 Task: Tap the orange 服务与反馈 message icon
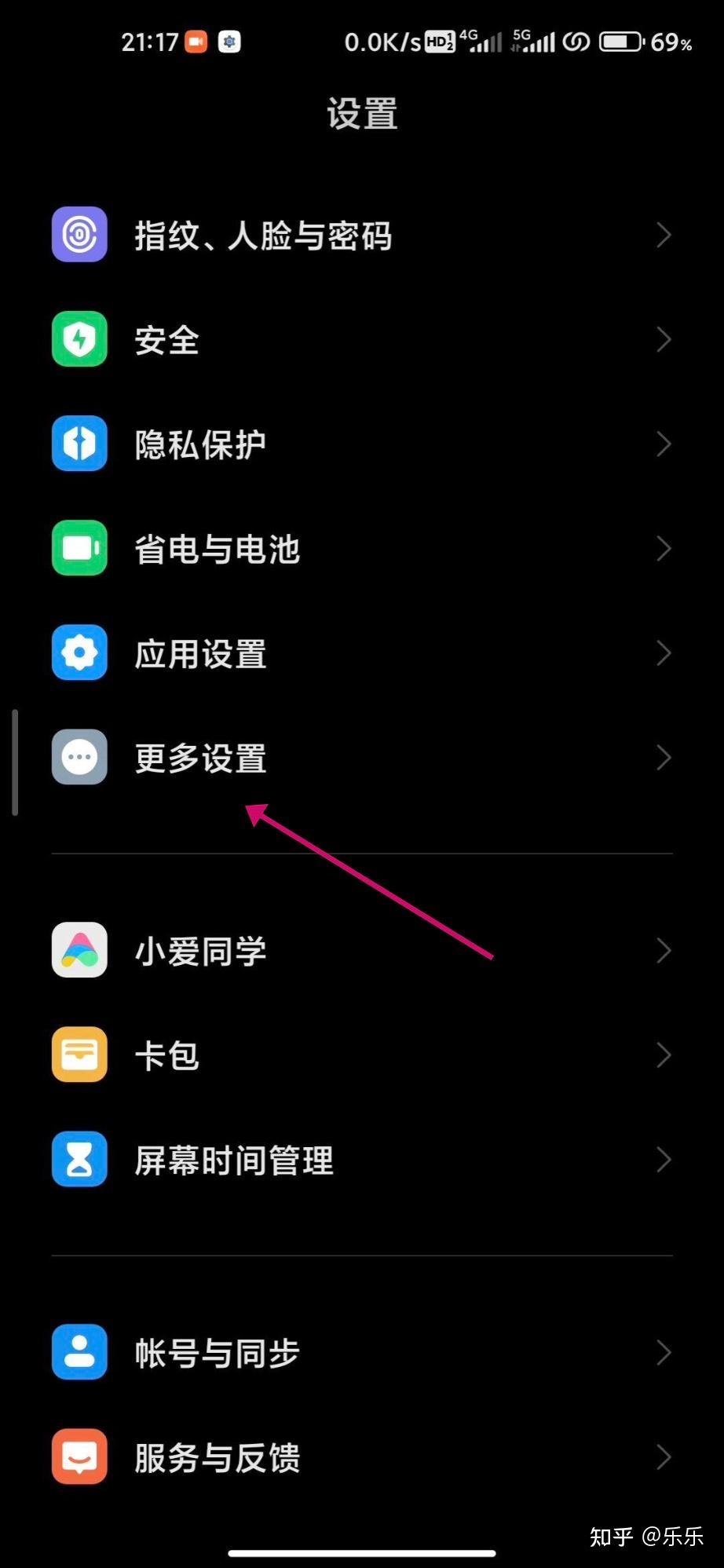coord(79,1456)
